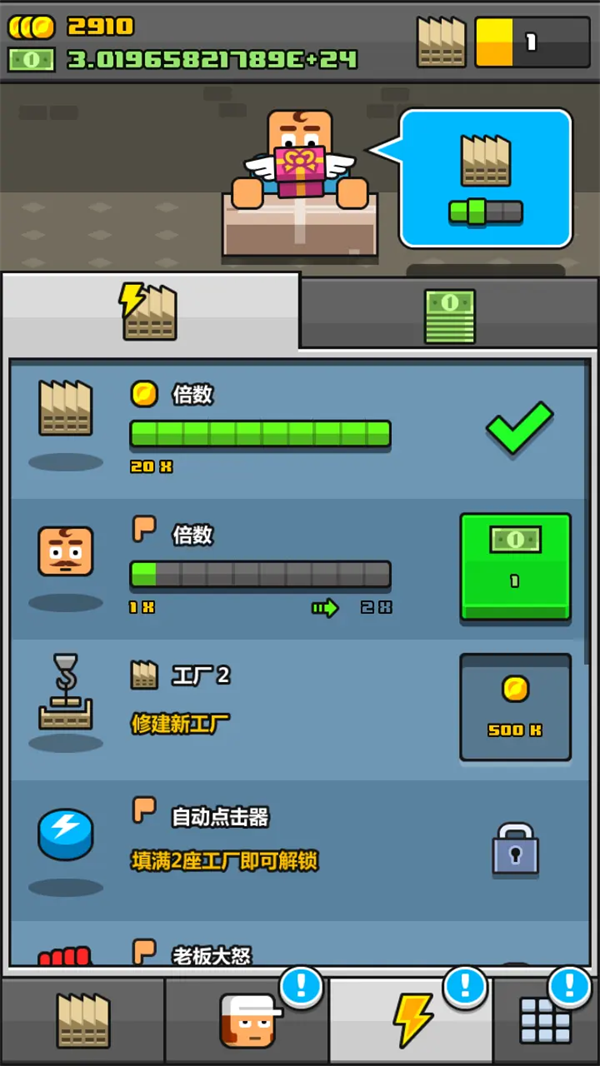This screenshot has width=600, height=1066.
Task: Buy the worker 倍数 upgrade for 1 cash
Action: coord(515,565)
